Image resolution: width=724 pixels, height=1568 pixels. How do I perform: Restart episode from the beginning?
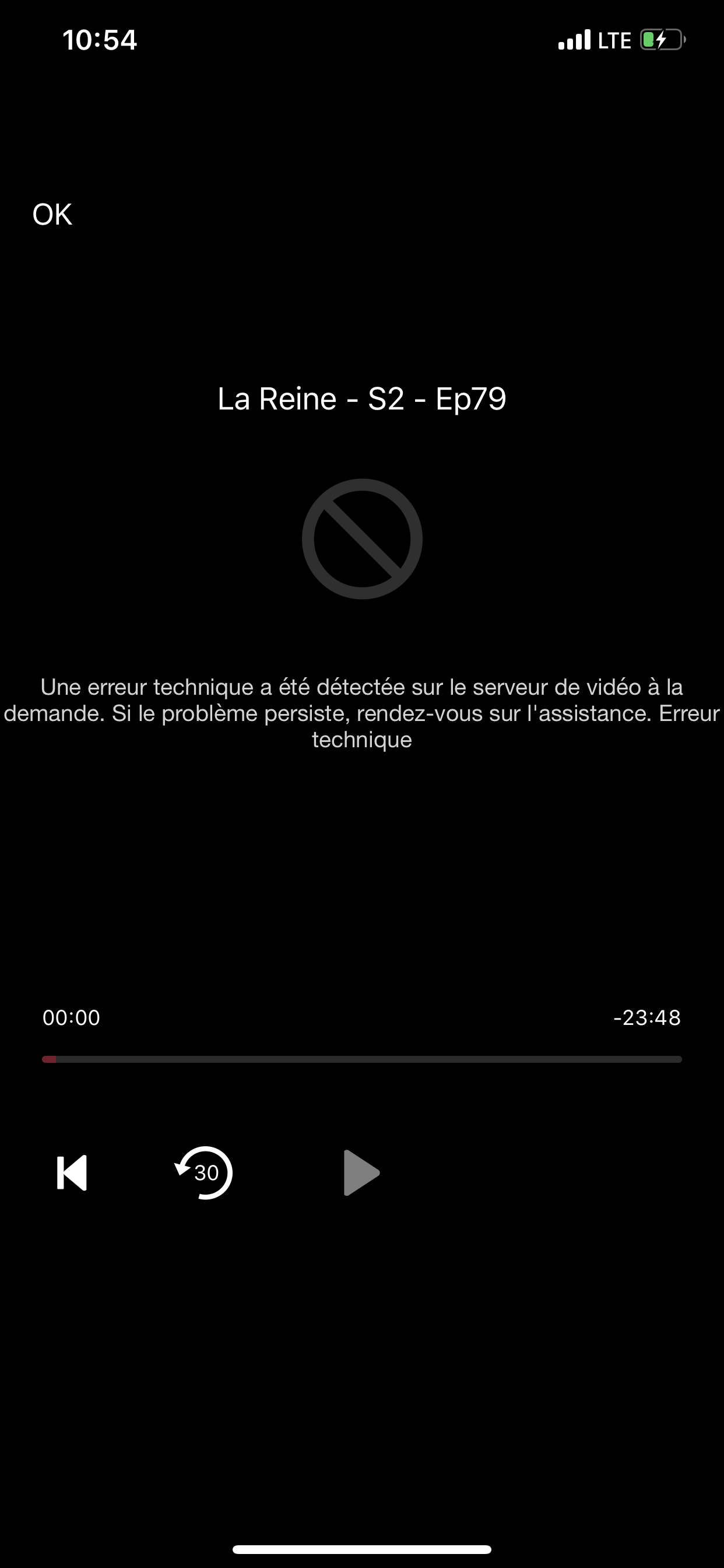[x=72, y=1172]
